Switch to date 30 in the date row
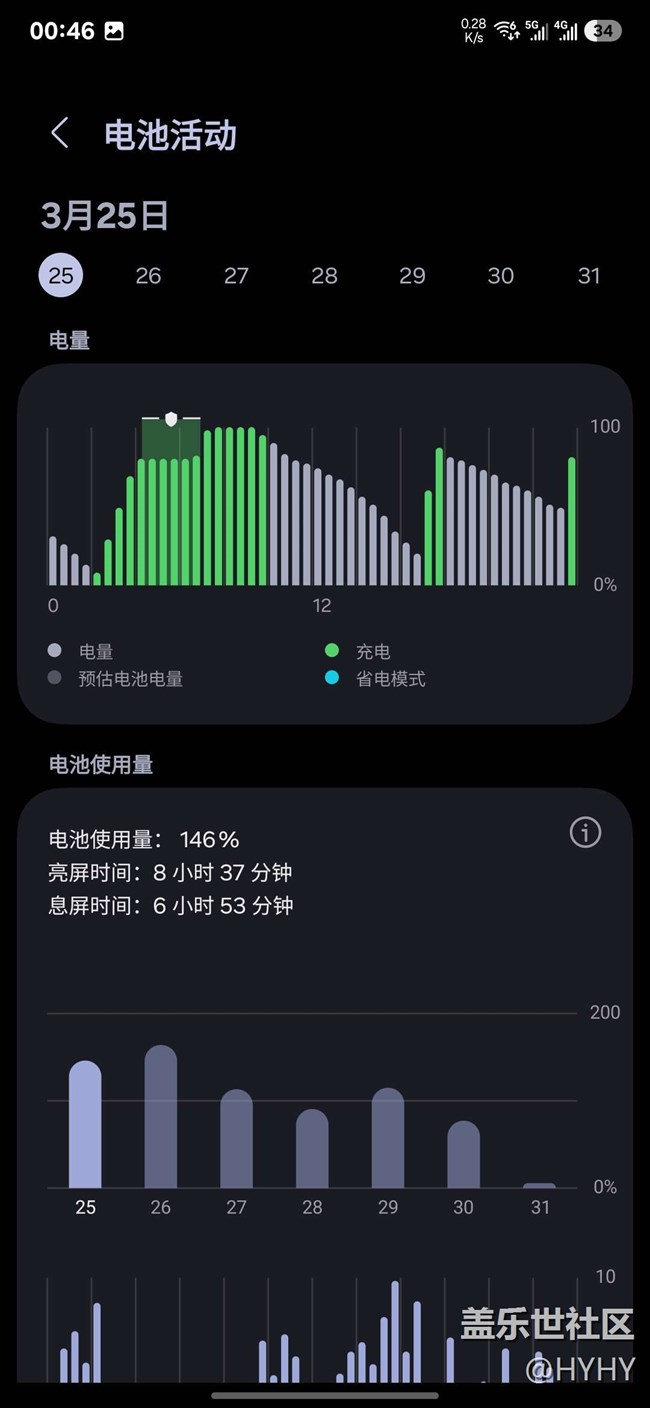The image size is (650, 1408). pyautogui.click(x=500, y=275)
